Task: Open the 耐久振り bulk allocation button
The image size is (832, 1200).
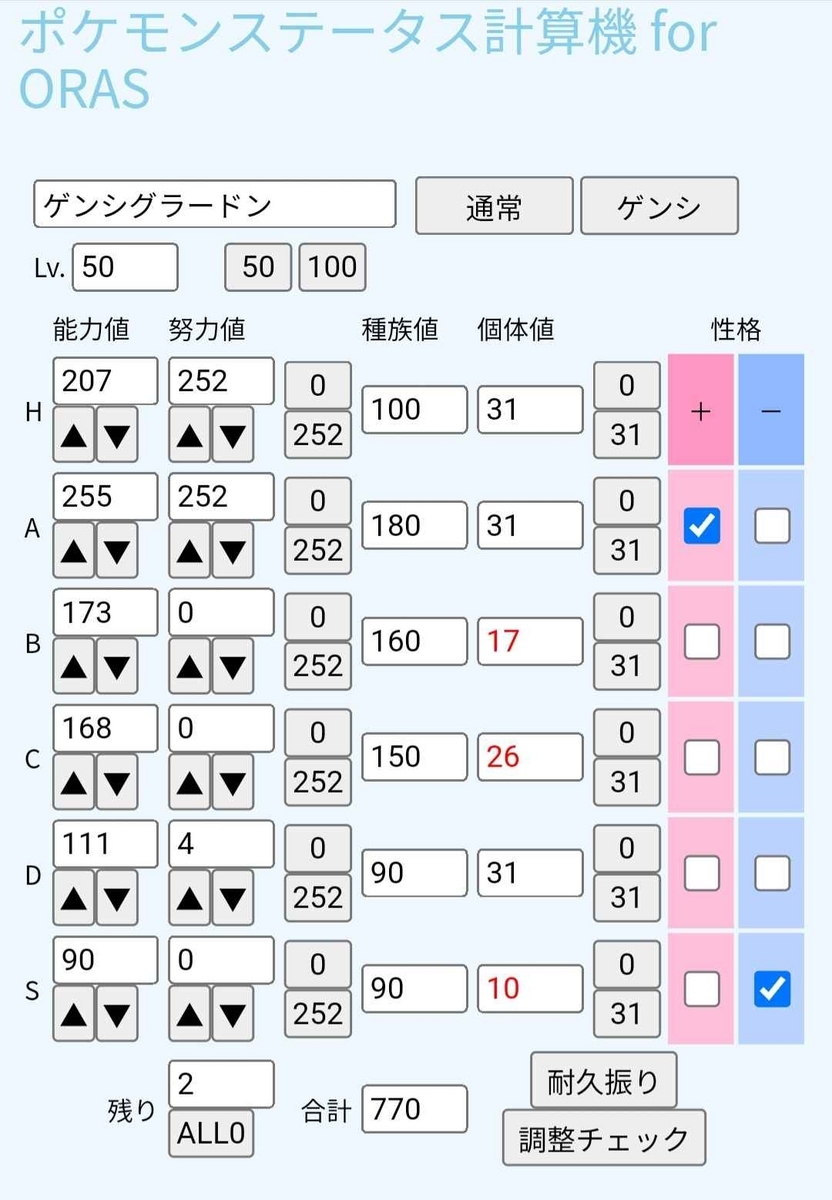Action: 603,1082
